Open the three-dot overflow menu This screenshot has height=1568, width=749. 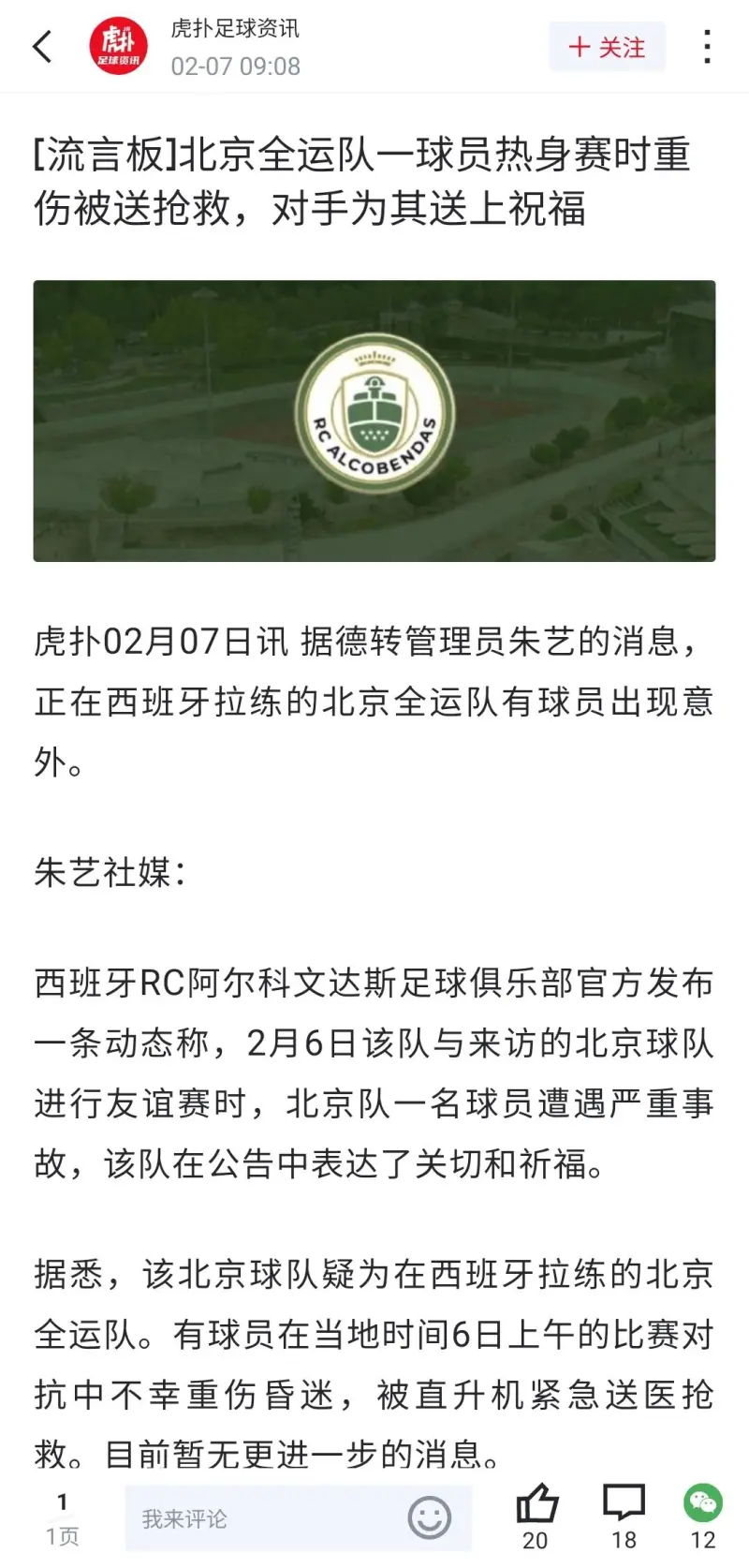pos(707,46)
